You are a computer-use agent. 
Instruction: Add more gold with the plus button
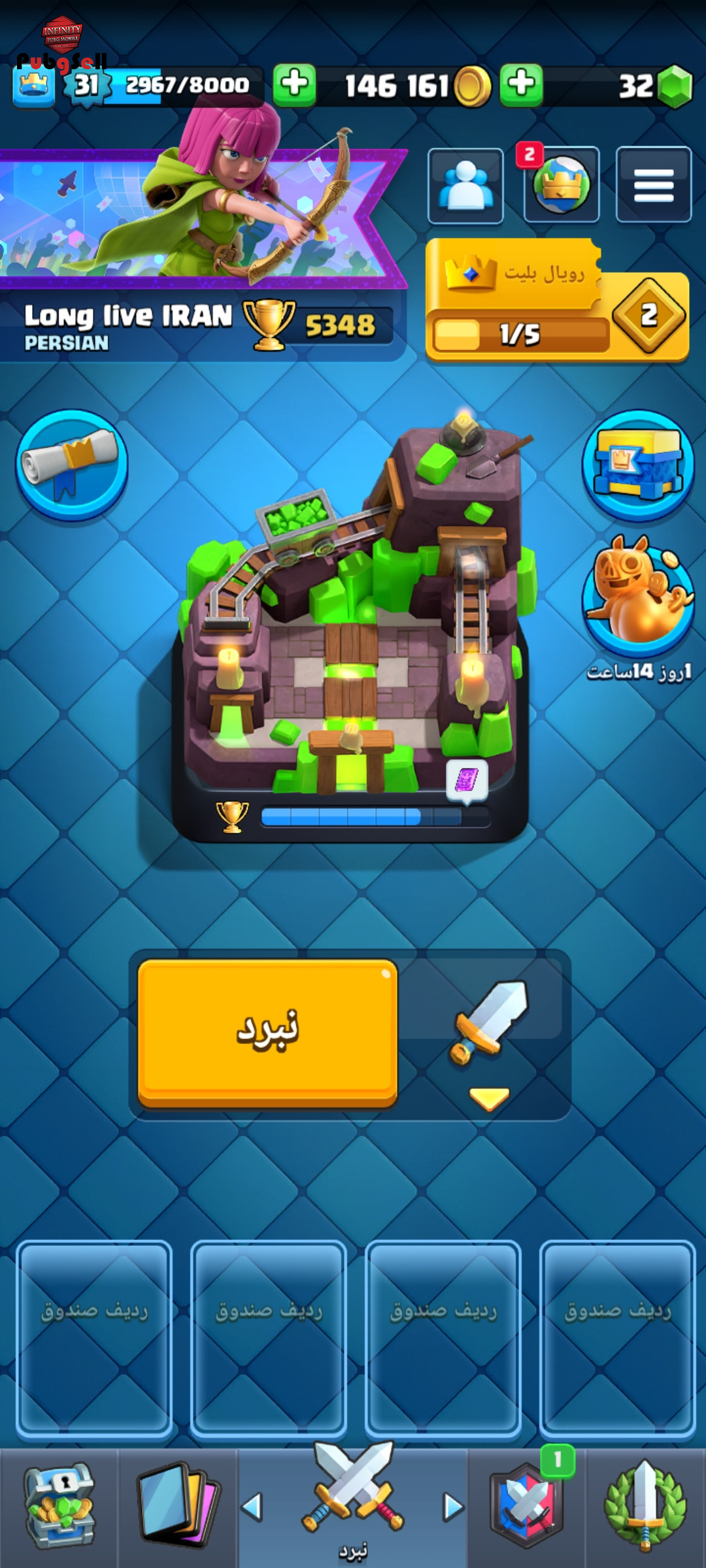coord(295,85)
